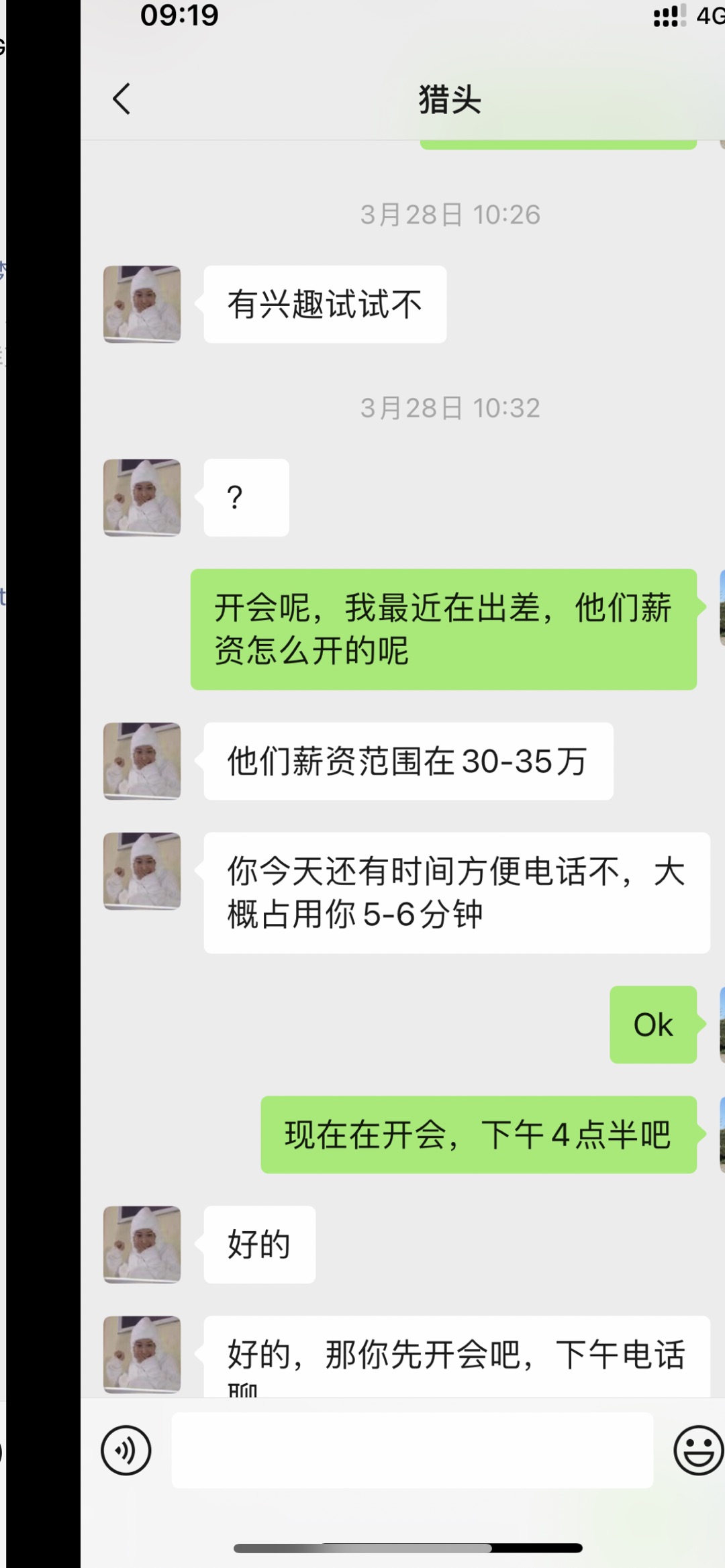Screen dimensions: 725x1568
Task: Tap the message text field
Action: point(412,1450)
